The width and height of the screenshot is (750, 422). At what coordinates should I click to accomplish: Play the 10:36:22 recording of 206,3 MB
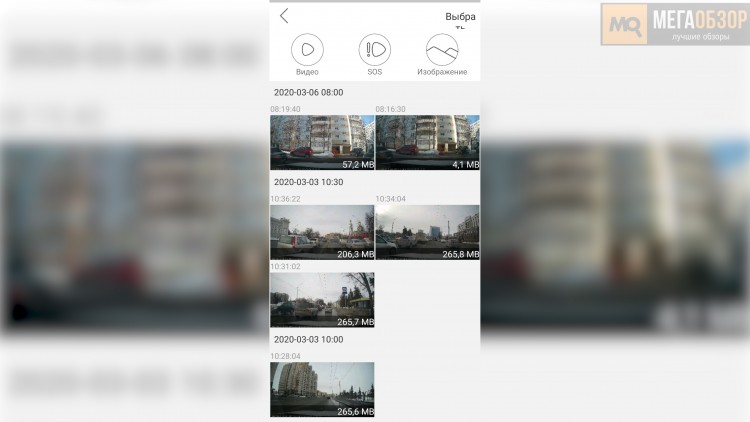point(322,232)
